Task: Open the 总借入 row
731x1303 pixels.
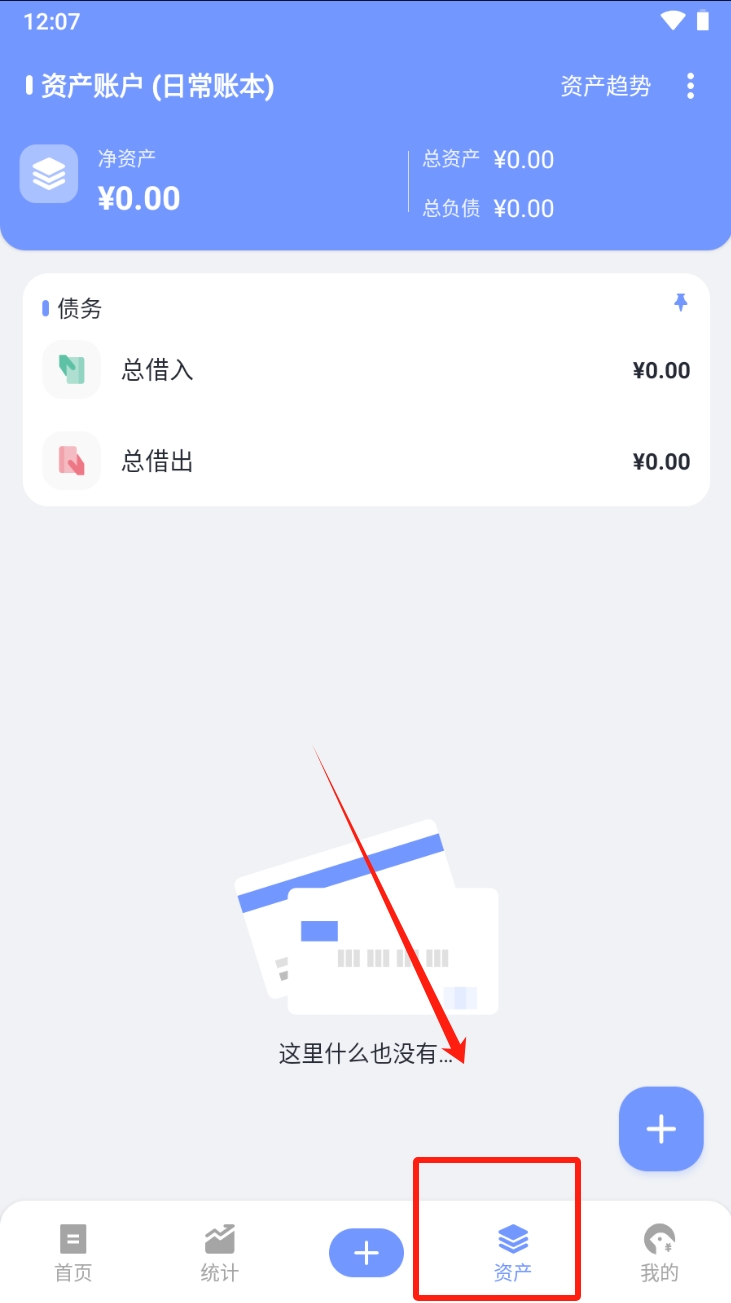Action: coord(366,371)
